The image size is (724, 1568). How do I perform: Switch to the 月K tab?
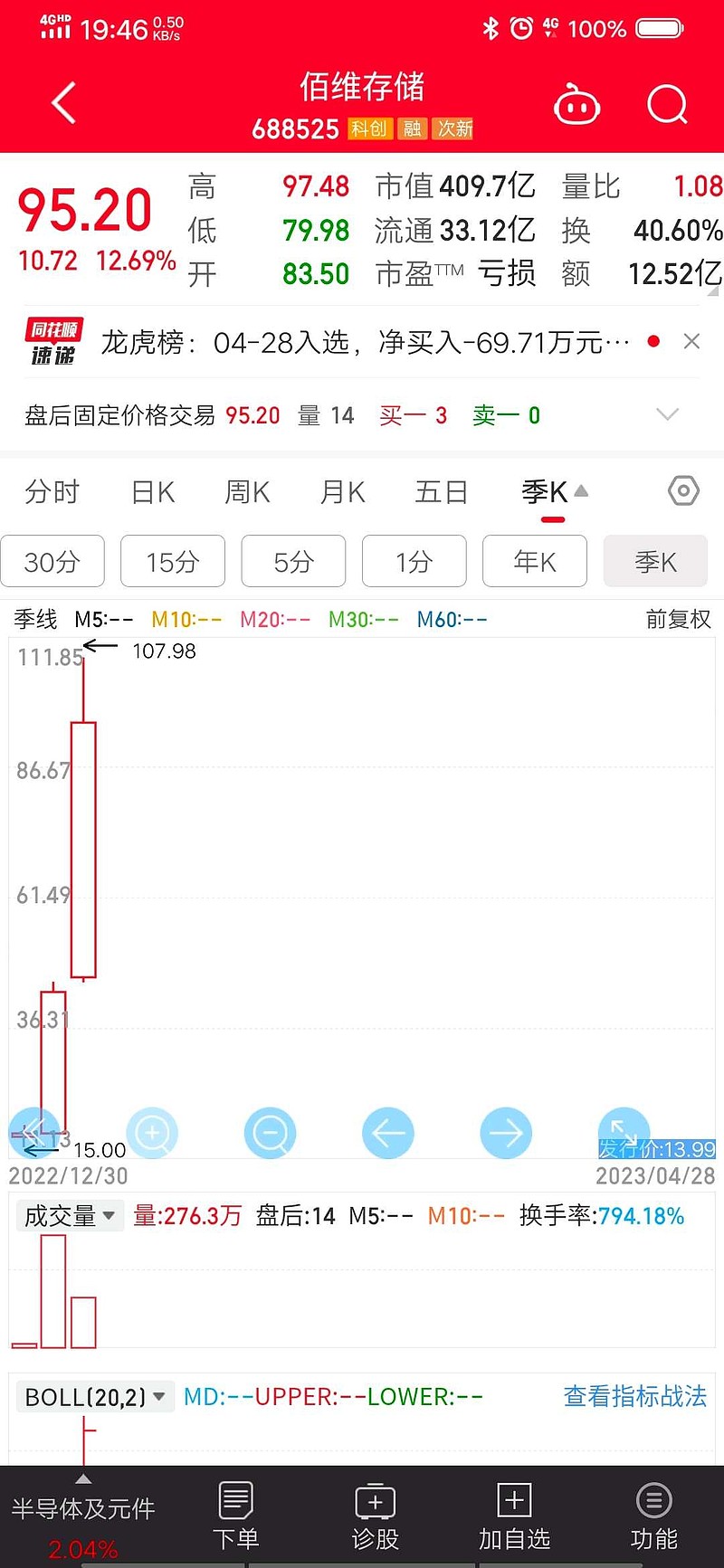point(343,492)
